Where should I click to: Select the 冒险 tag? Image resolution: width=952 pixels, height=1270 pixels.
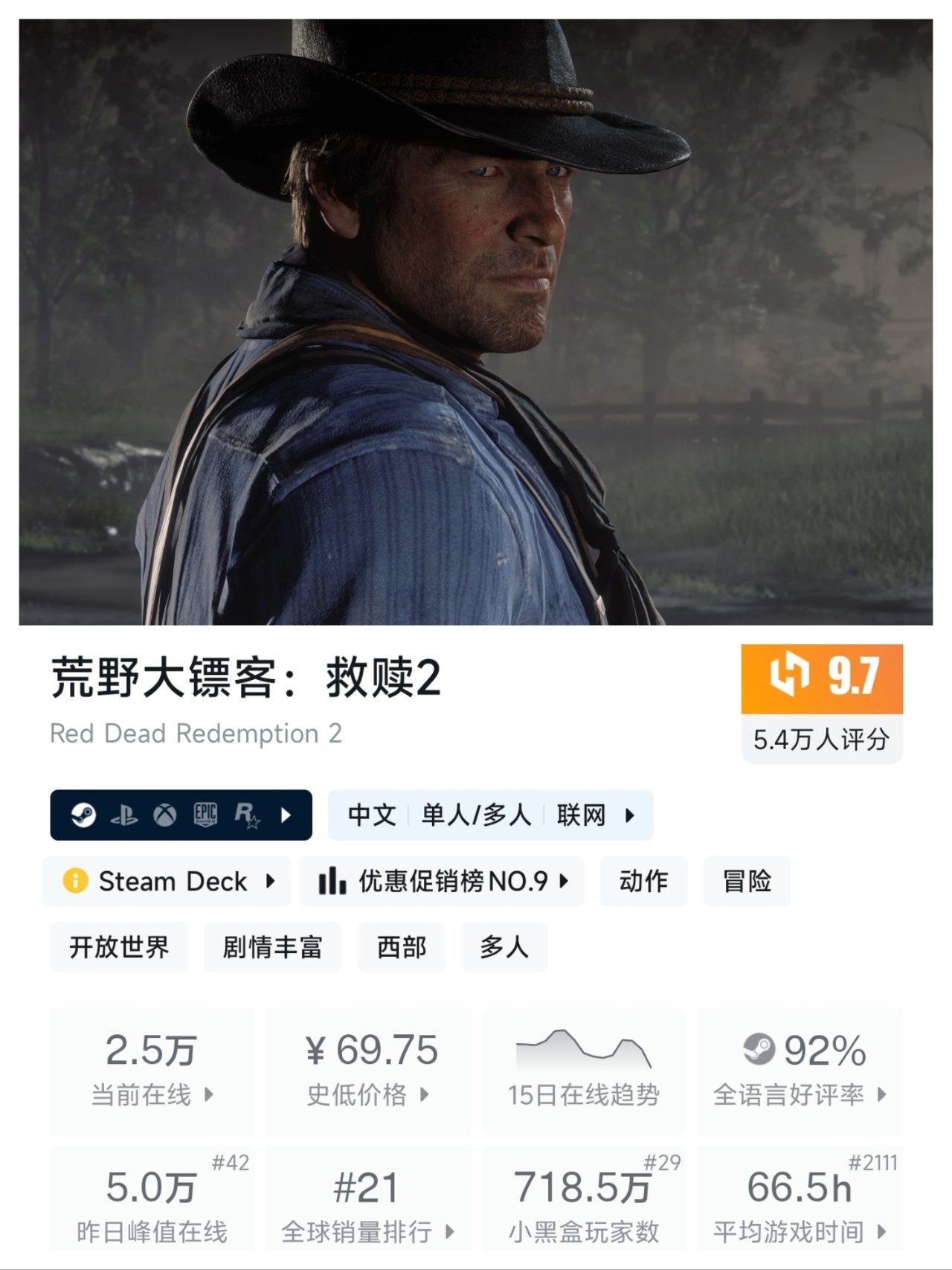[746, 882]
